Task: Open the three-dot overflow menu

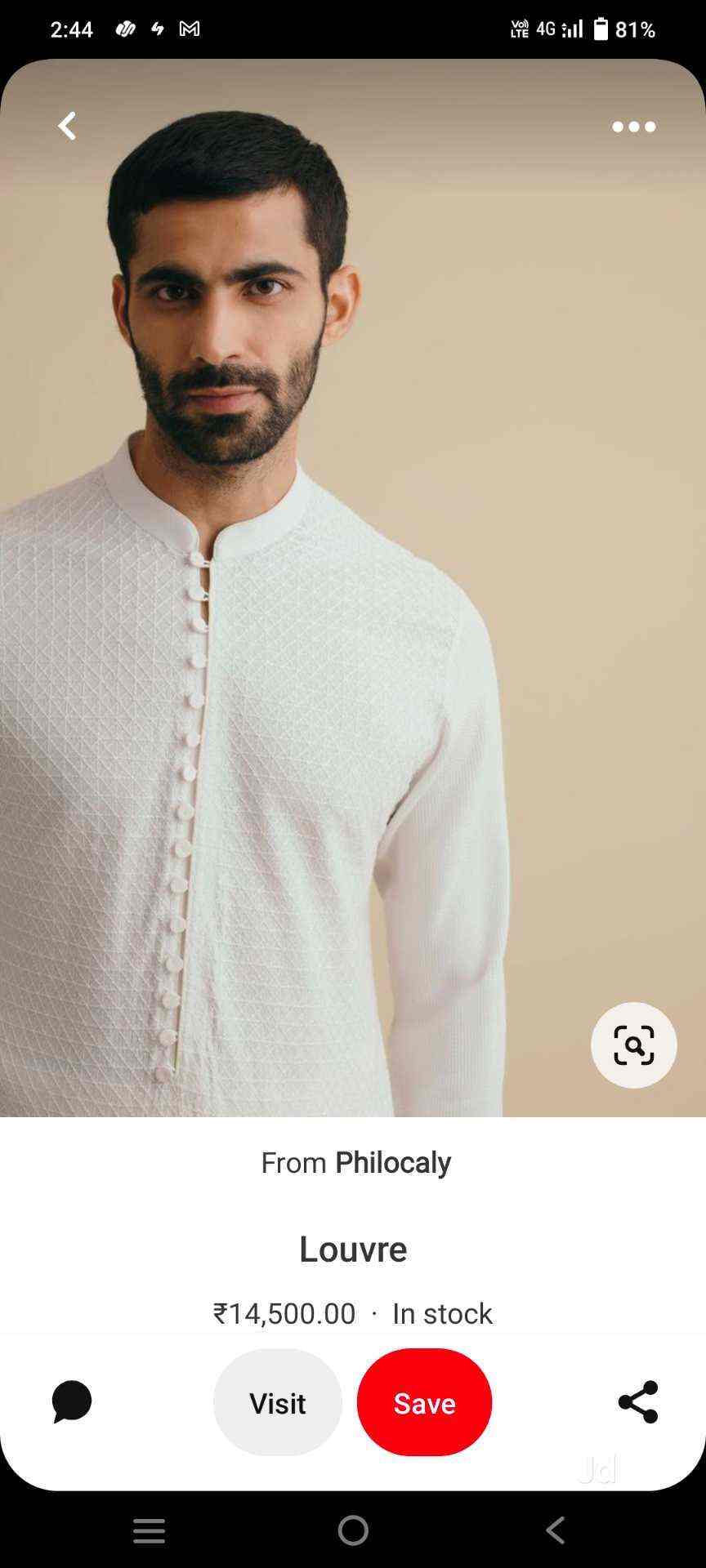Action: click(634, 127)
